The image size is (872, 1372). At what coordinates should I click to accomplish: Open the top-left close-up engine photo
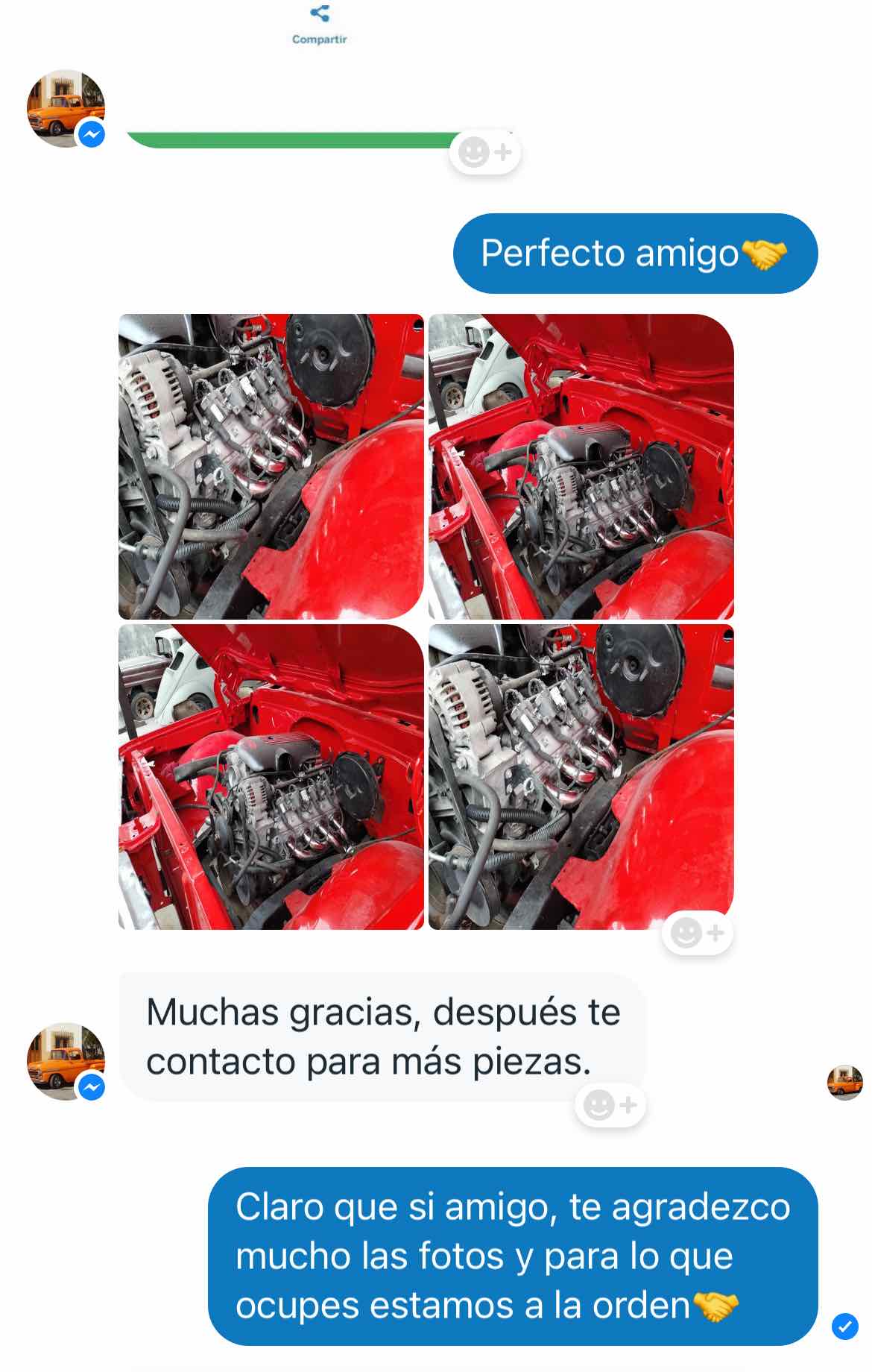271,467
